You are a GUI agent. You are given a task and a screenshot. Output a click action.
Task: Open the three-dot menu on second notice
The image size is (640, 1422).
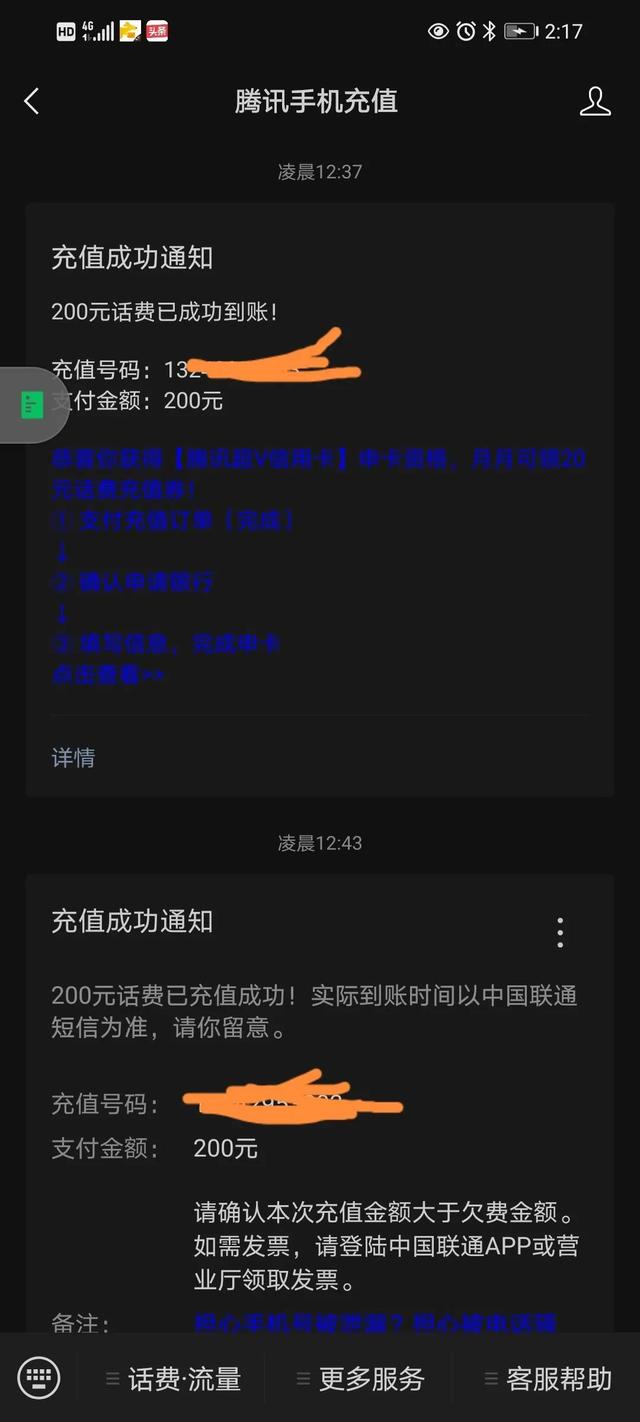coord(560,932)
